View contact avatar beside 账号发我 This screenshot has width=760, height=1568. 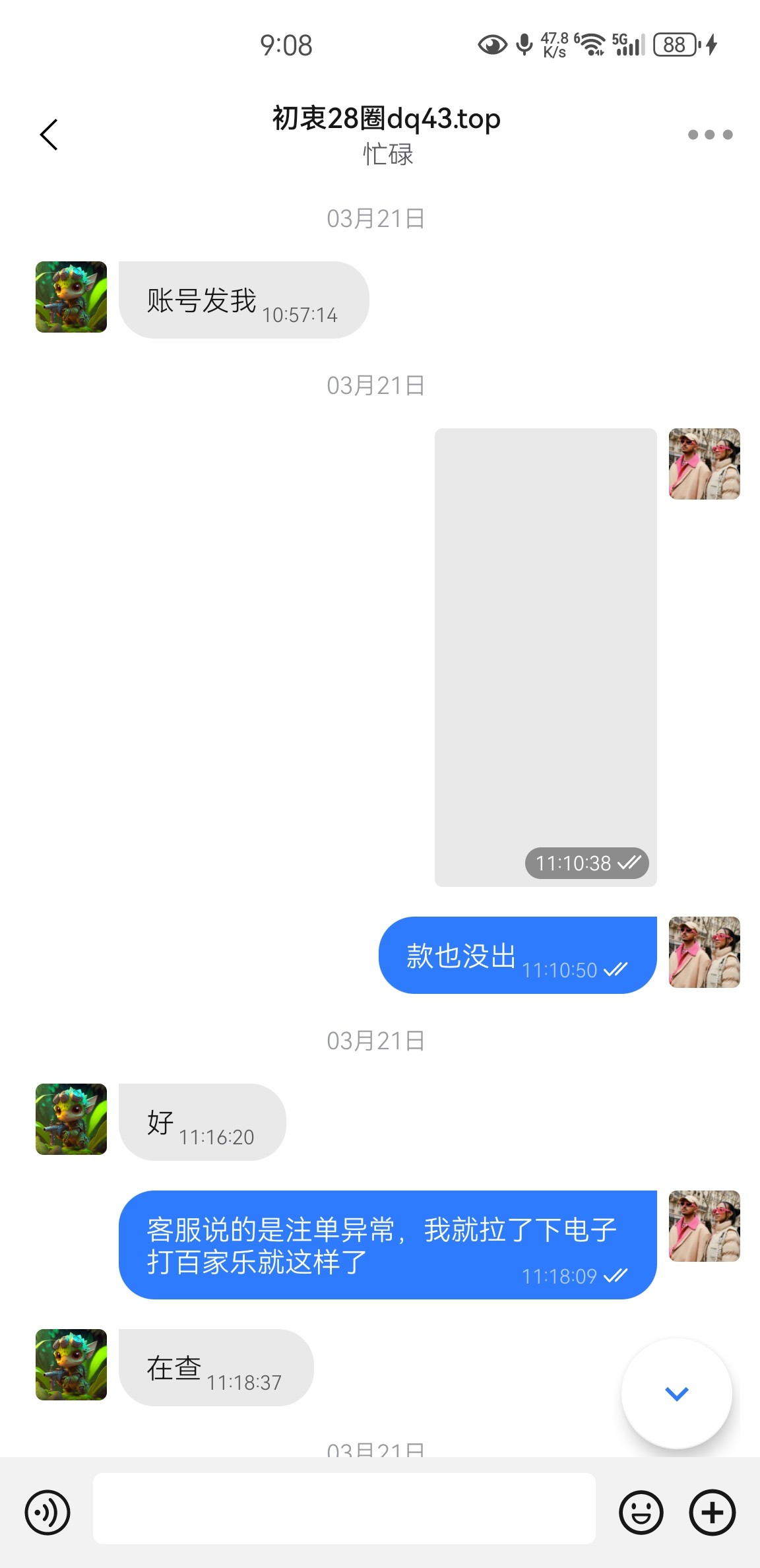click(x=71, y=297)
